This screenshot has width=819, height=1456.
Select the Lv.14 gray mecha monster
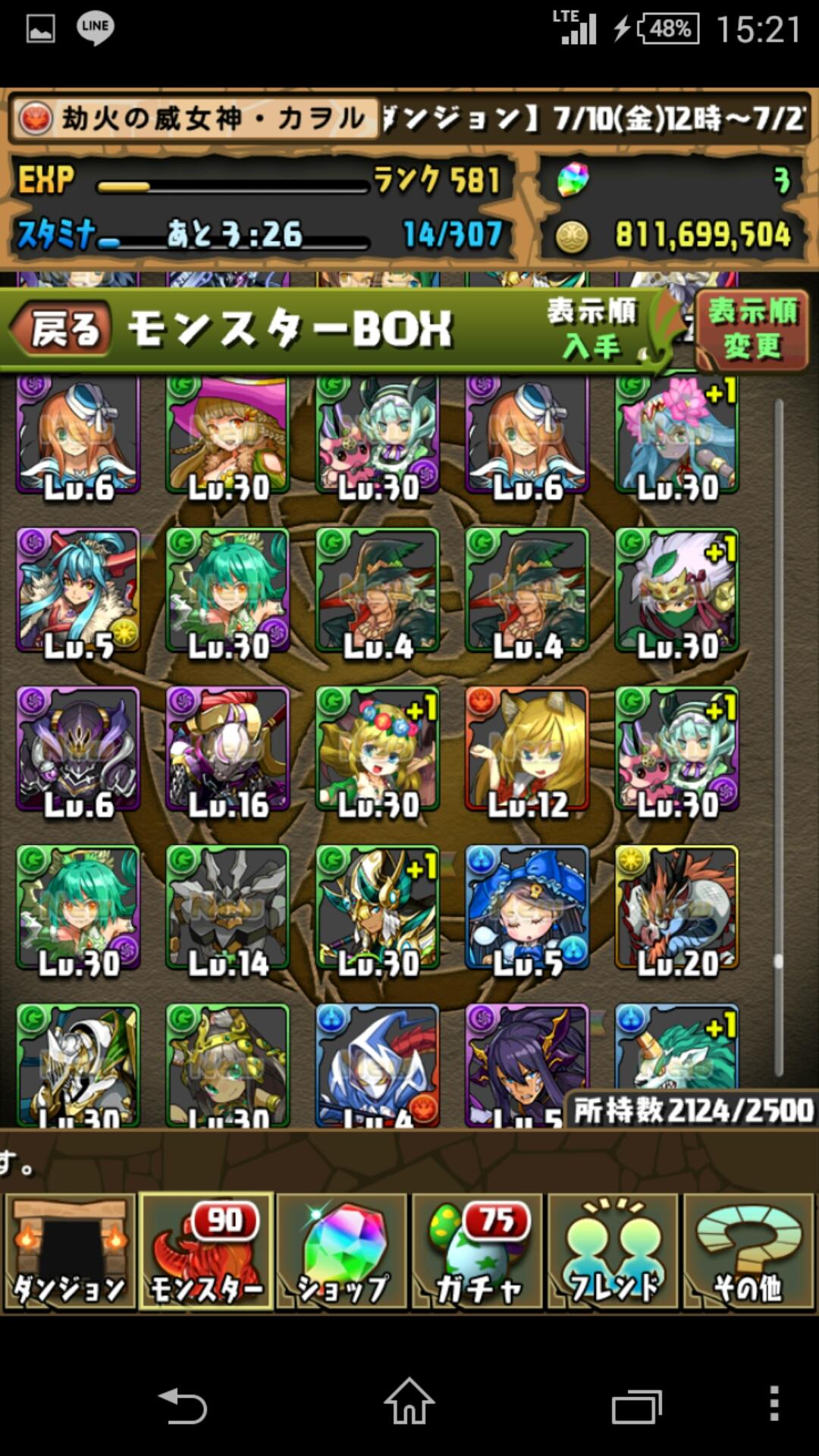(x=227, y=908)
